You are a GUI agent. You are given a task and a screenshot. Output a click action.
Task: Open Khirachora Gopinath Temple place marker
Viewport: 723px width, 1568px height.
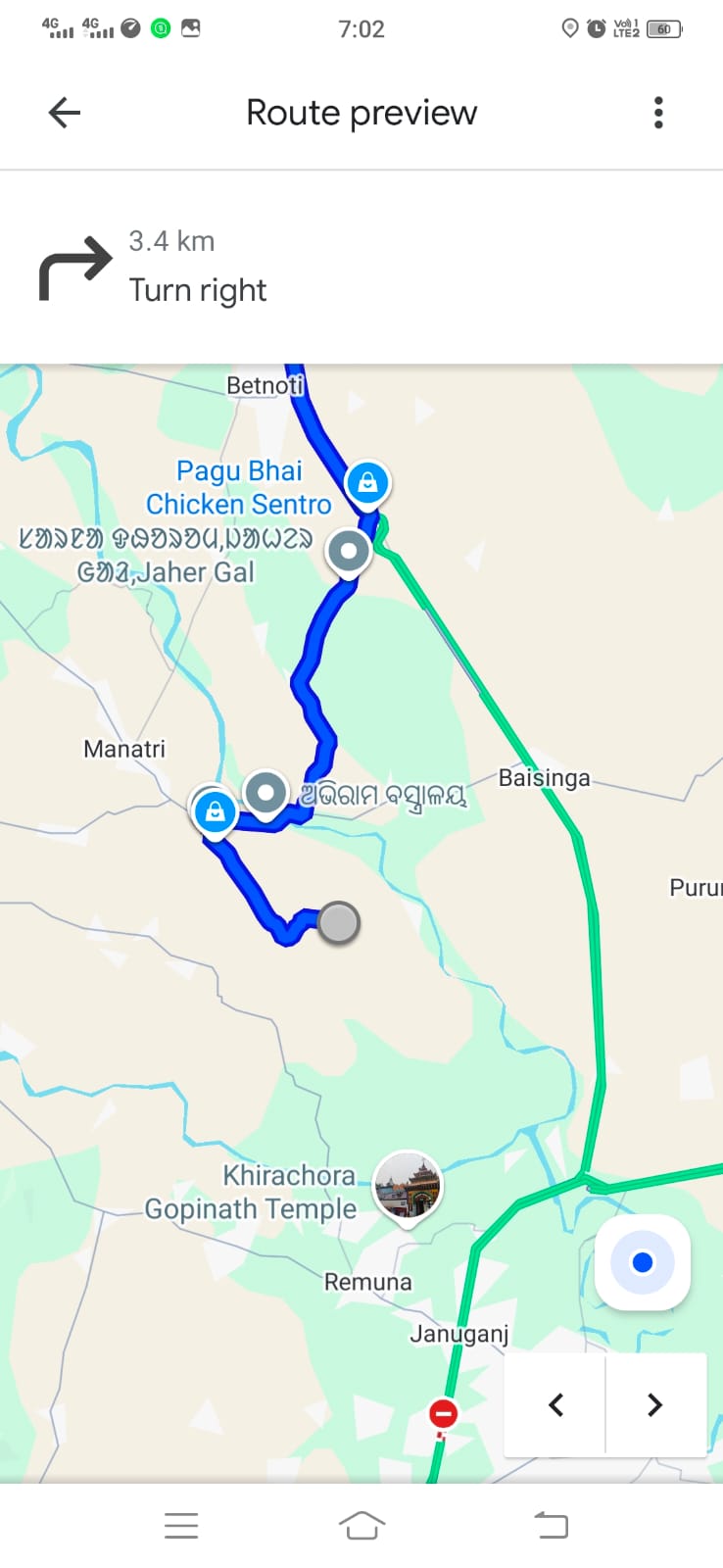pos(408,1186)
